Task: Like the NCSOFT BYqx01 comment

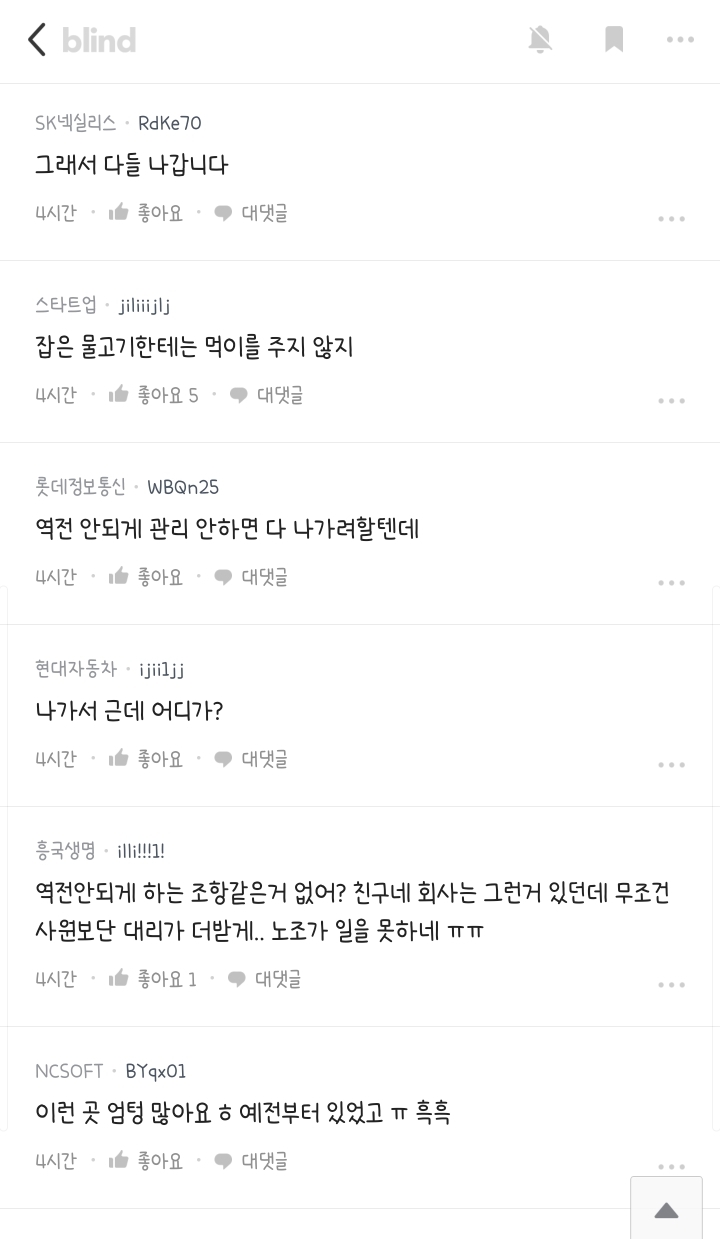Action: (x=146, y=1161)
